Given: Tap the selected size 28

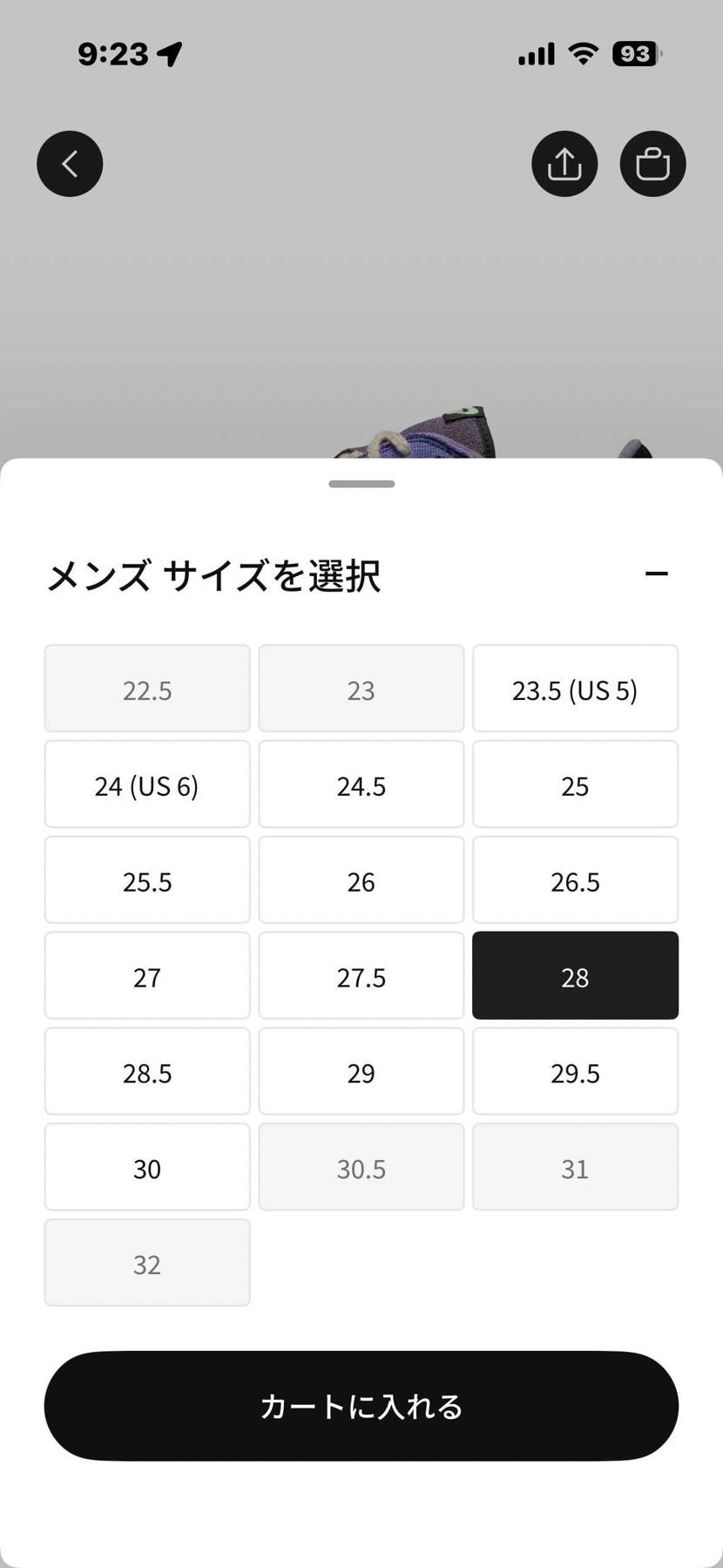Looking at the screenshot, I should coord(575,976).
